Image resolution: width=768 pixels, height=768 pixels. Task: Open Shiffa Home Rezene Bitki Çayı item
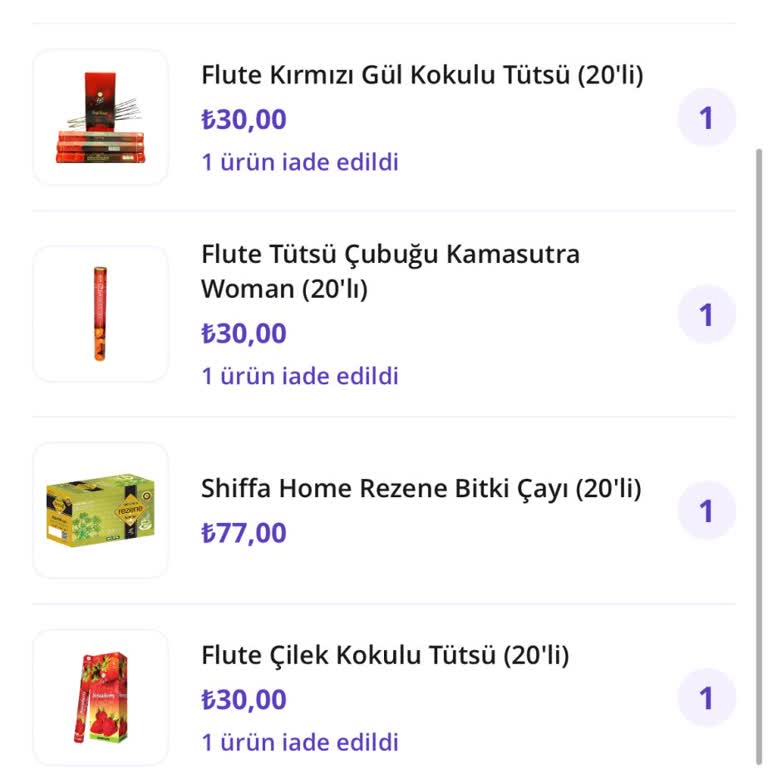tap(421, 489)
